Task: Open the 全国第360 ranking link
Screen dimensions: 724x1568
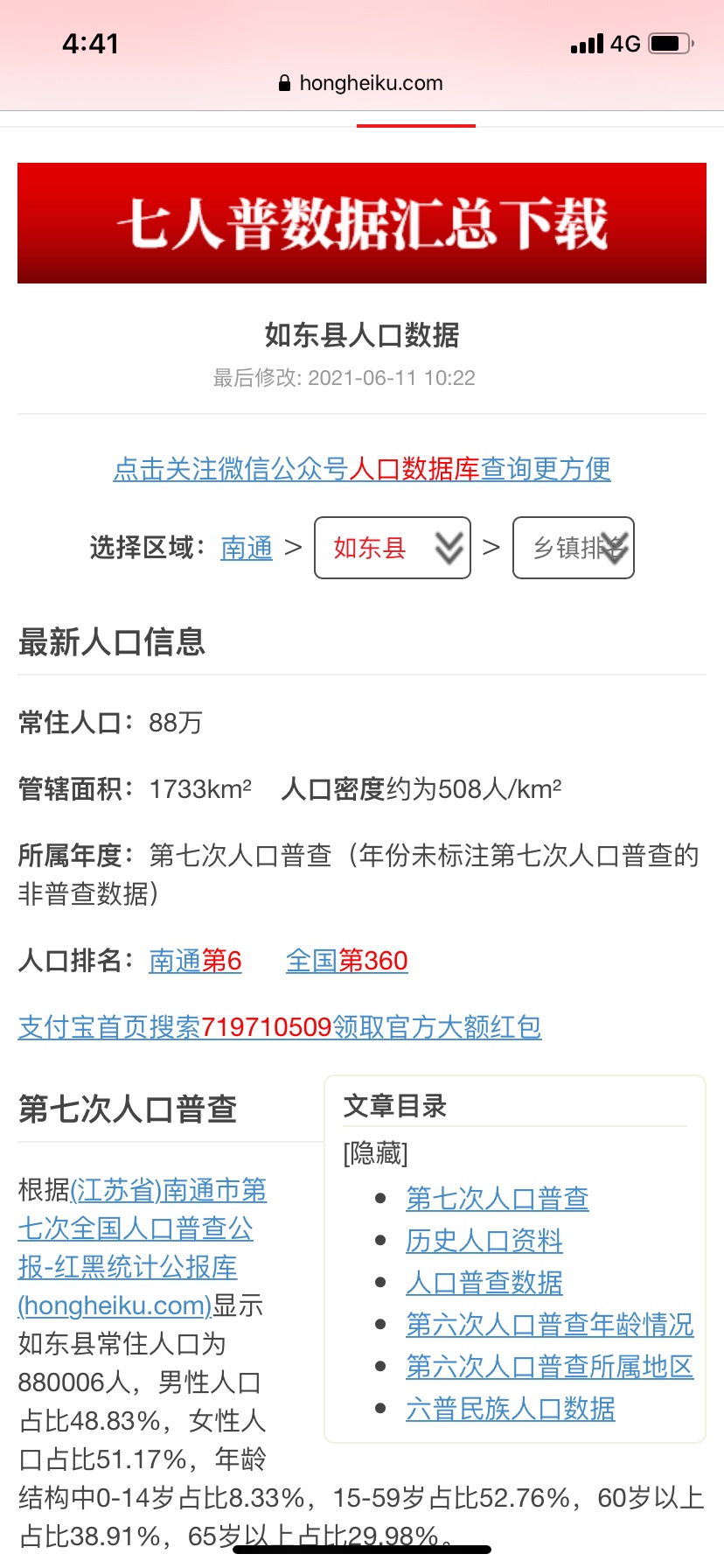Action: pyautogui.click(x=346, y=961)
